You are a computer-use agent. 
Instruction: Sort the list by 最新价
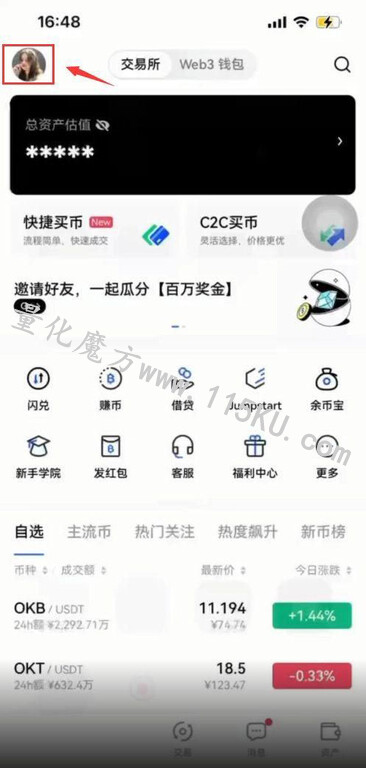click(x=223, y=570)
